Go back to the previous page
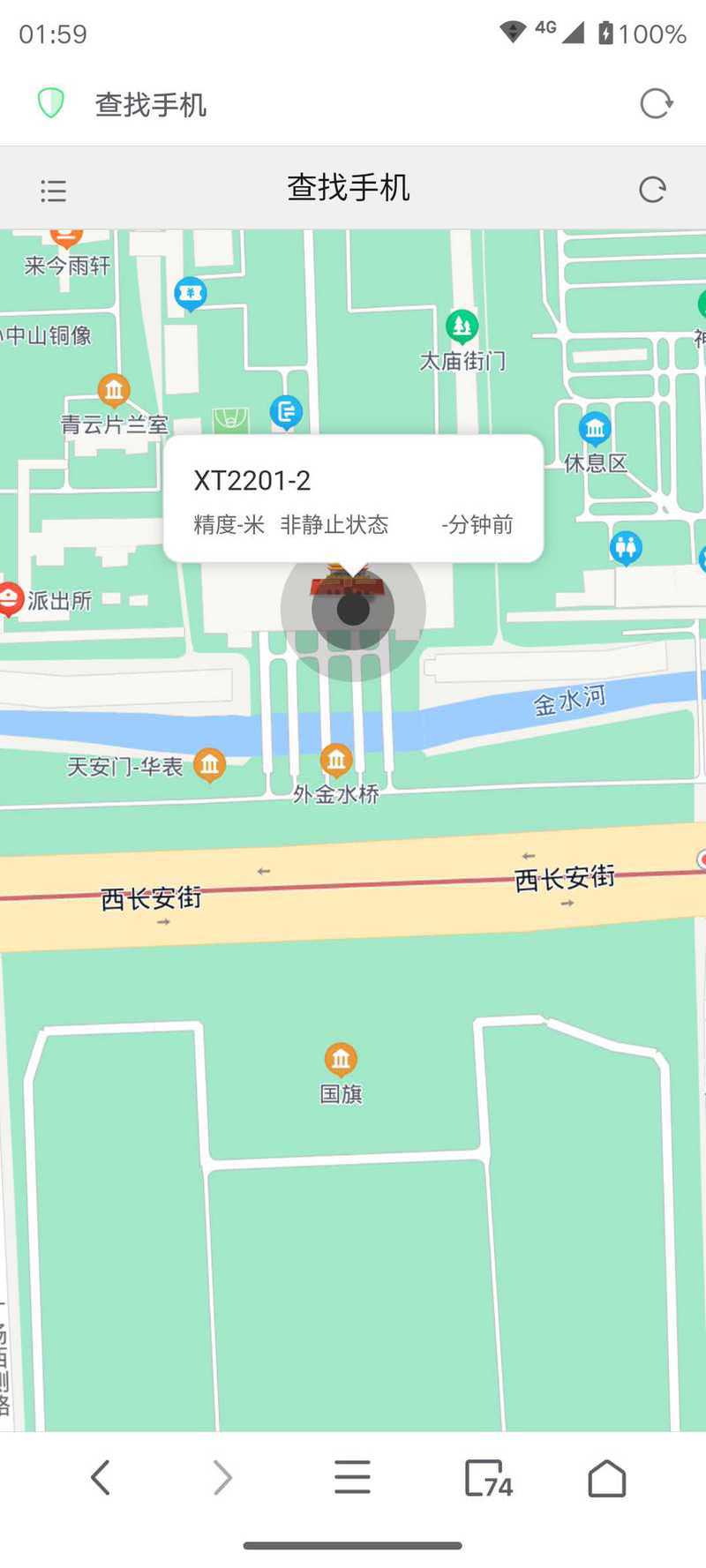This screenshot has height=1568, width=706. point(100,1477)
